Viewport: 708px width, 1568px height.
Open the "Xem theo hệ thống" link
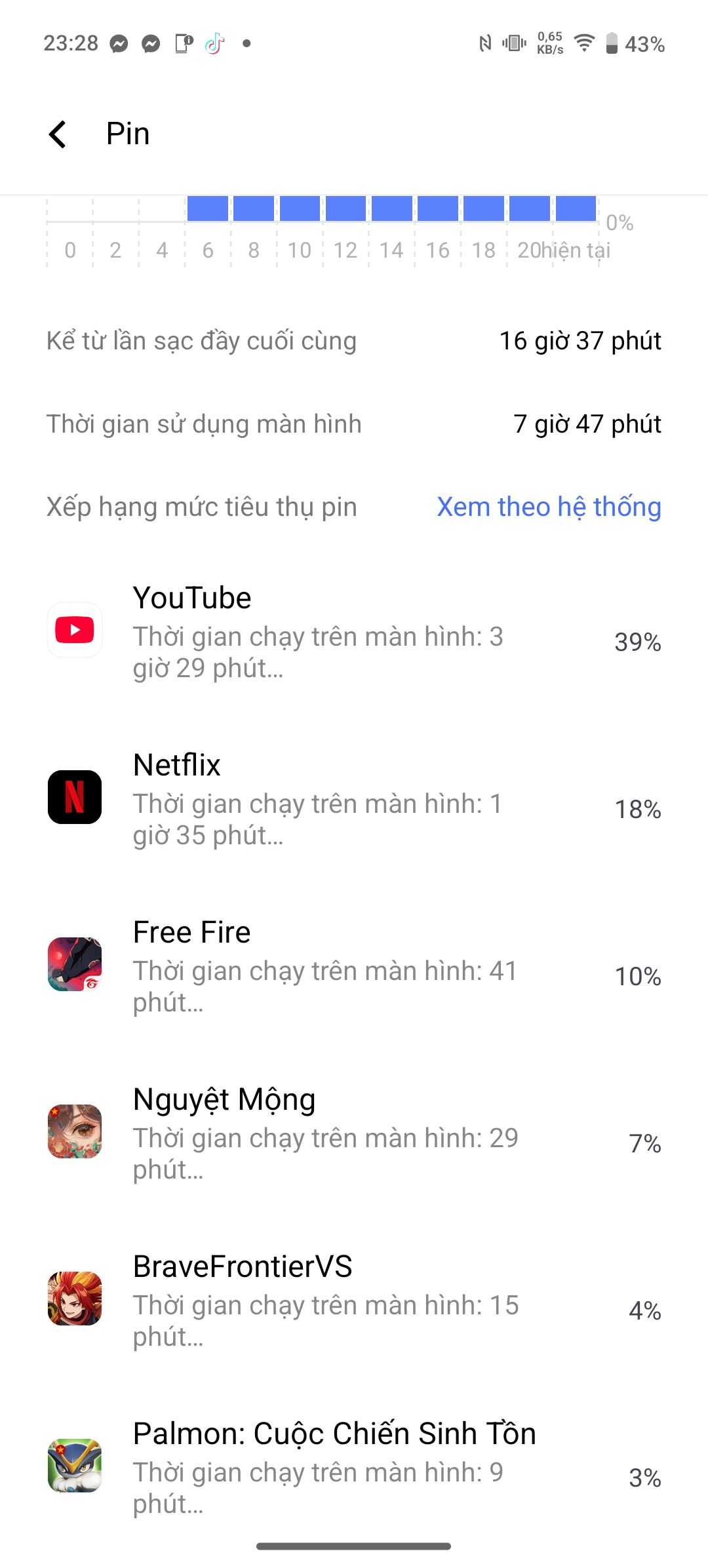pyautogui.click(x=549, y=507)
